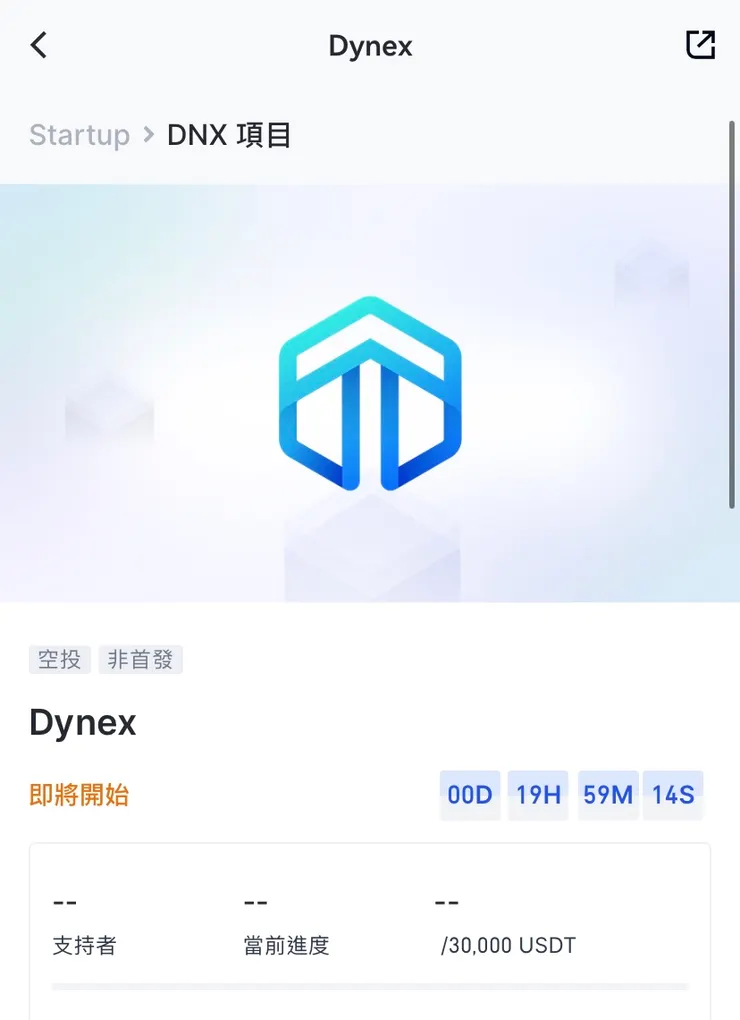The image size is (740, 1020).
Task: Click the 00D days countdown box
Action: point(470,794)
